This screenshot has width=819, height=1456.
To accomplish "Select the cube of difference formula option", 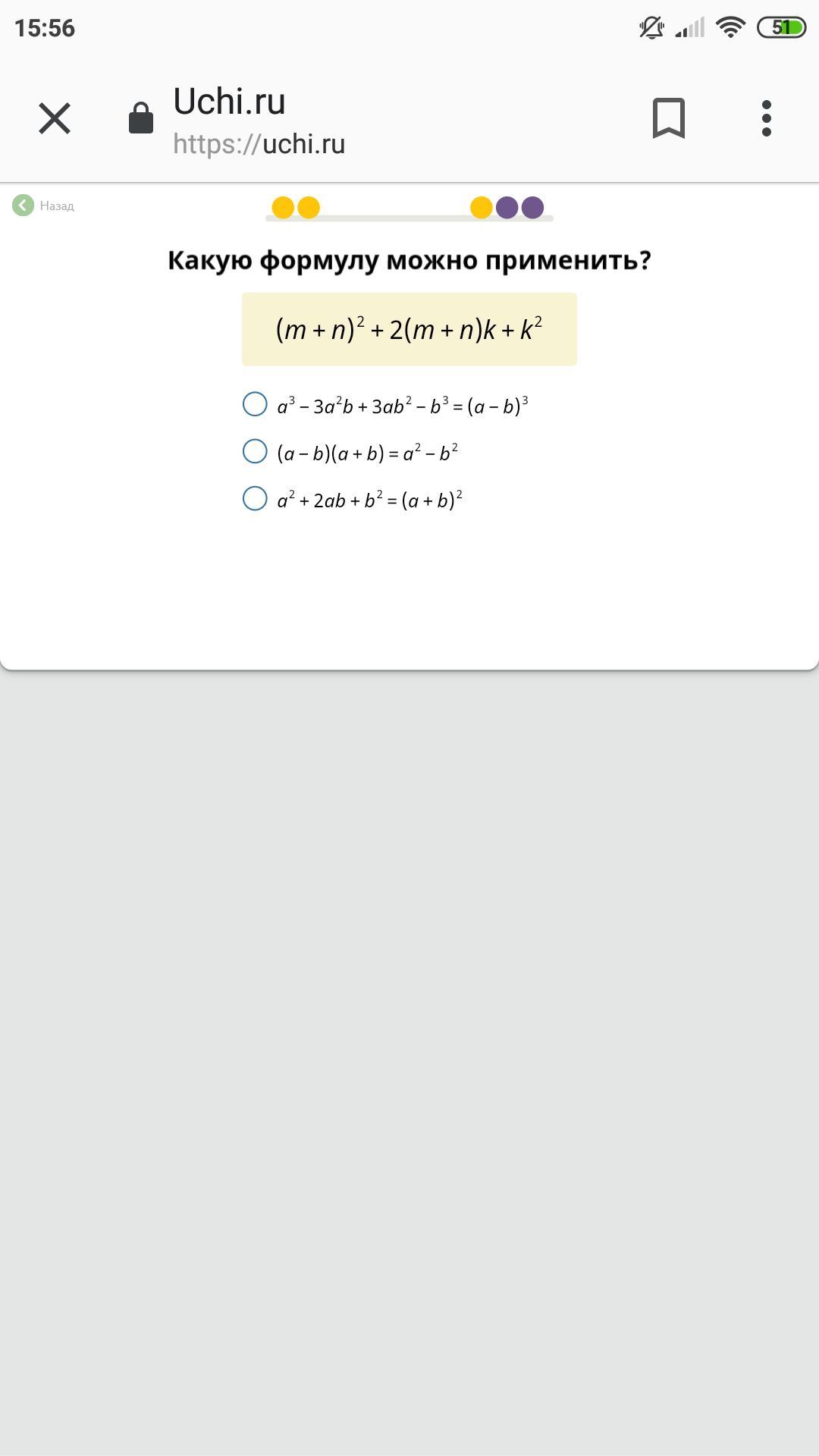I will [255, 404].
